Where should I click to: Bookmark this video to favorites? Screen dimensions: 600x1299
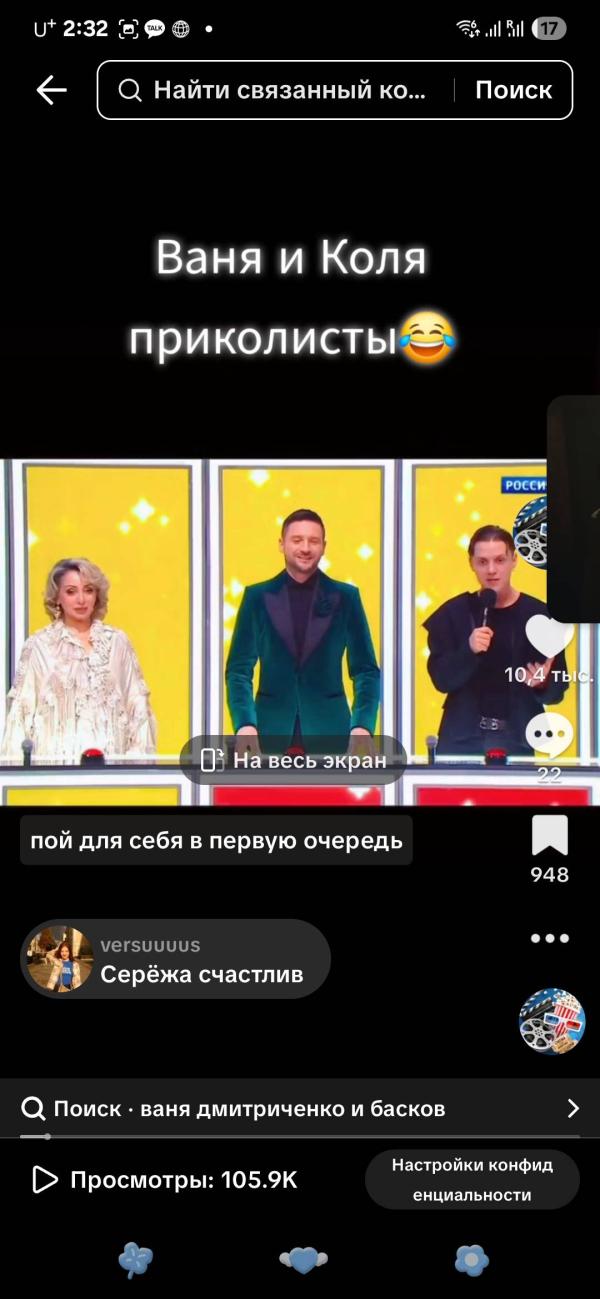point(549,836)
